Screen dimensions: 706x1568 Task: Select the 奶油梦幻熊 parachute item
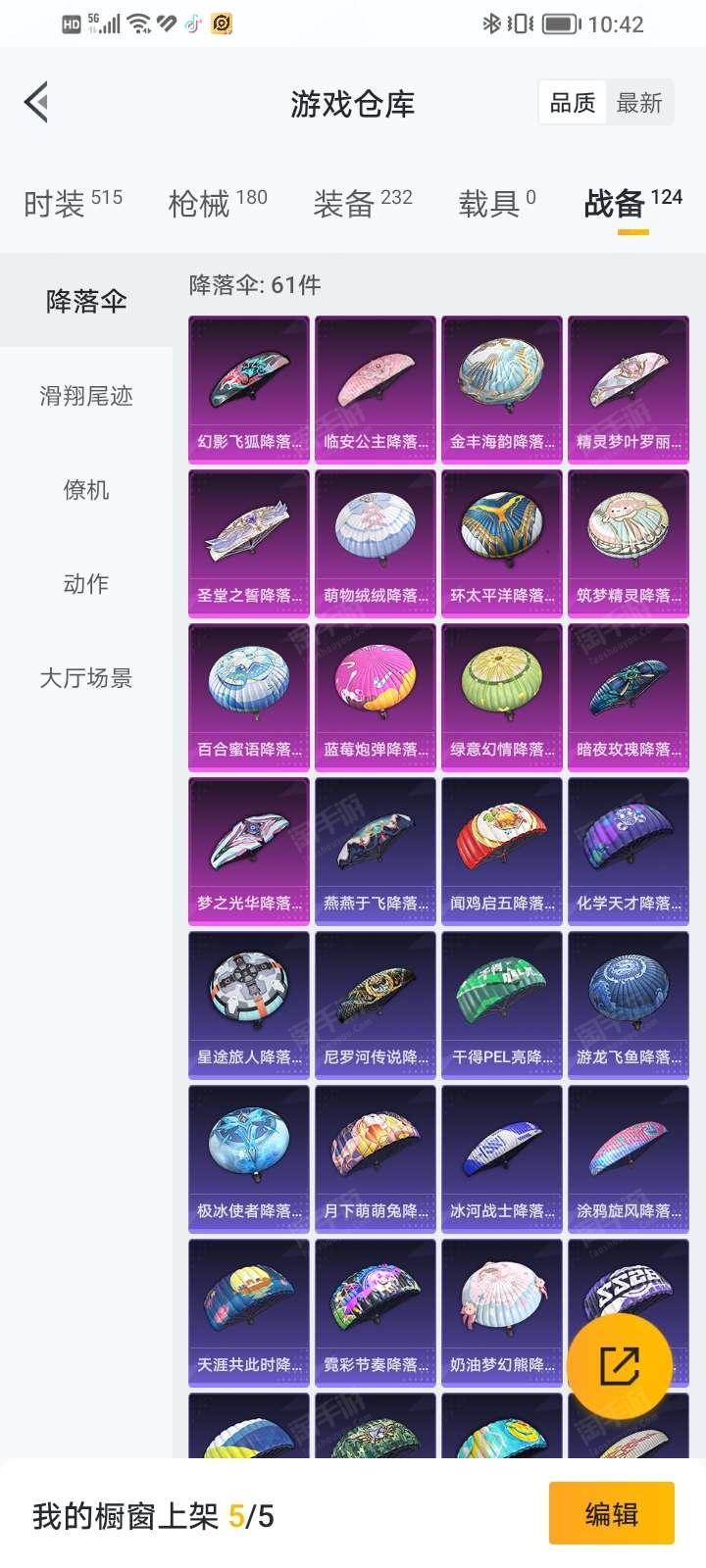(502, 1311)
